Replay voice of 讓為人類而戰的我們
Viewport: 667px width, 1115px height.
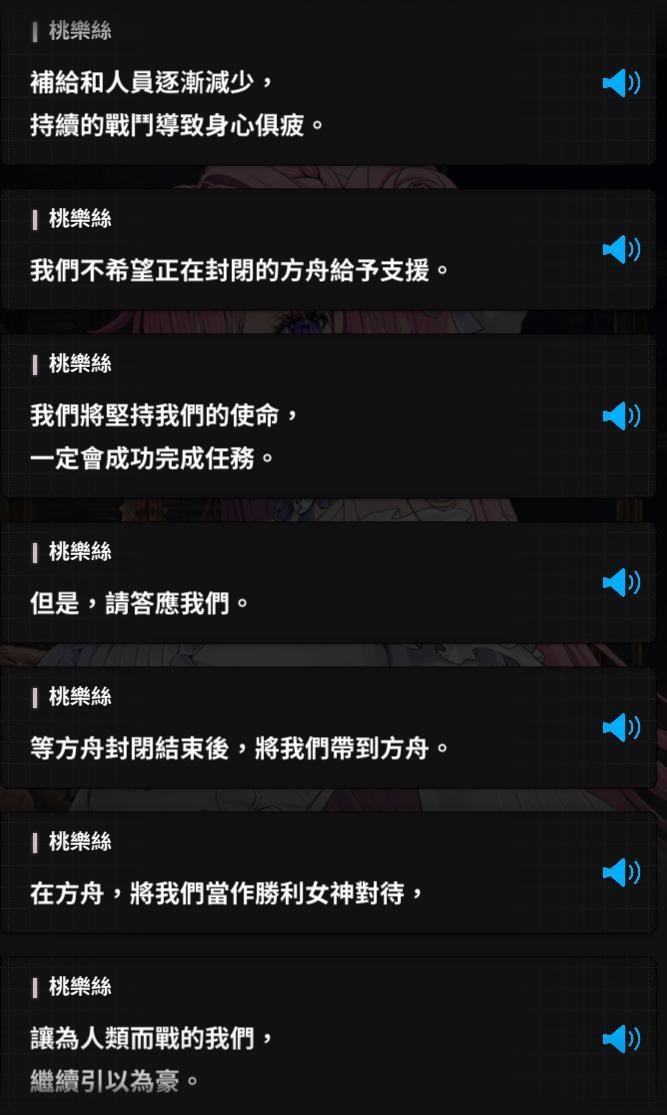621,1039
